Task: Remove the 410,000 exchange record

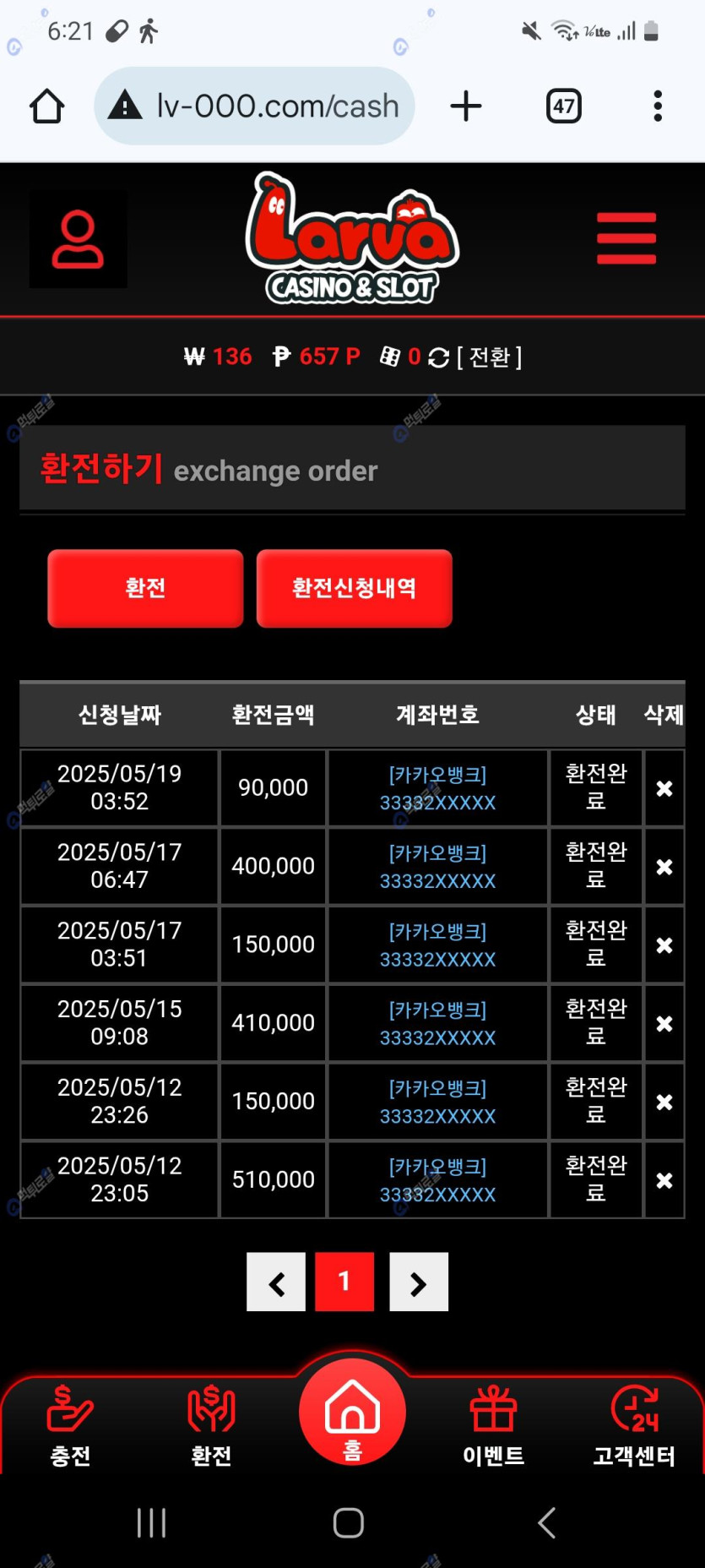Action: pos(664,1024)
